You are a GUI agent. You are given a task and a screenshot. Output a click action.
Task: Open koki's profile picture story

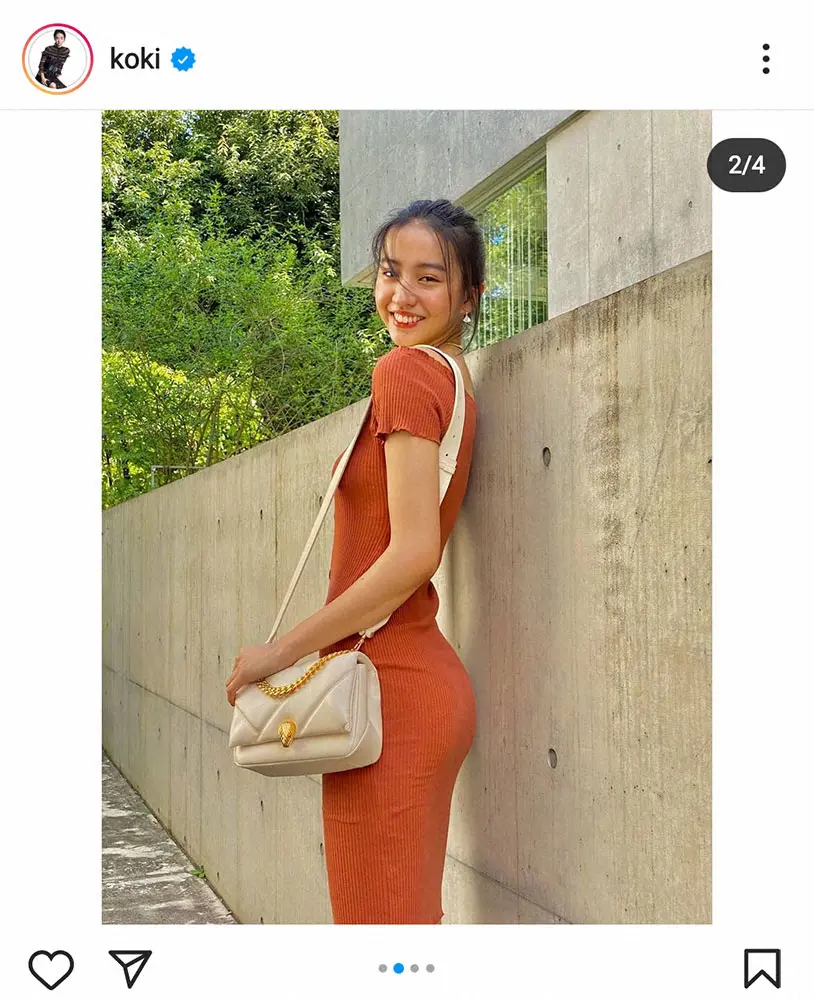(x=57, y=59)
